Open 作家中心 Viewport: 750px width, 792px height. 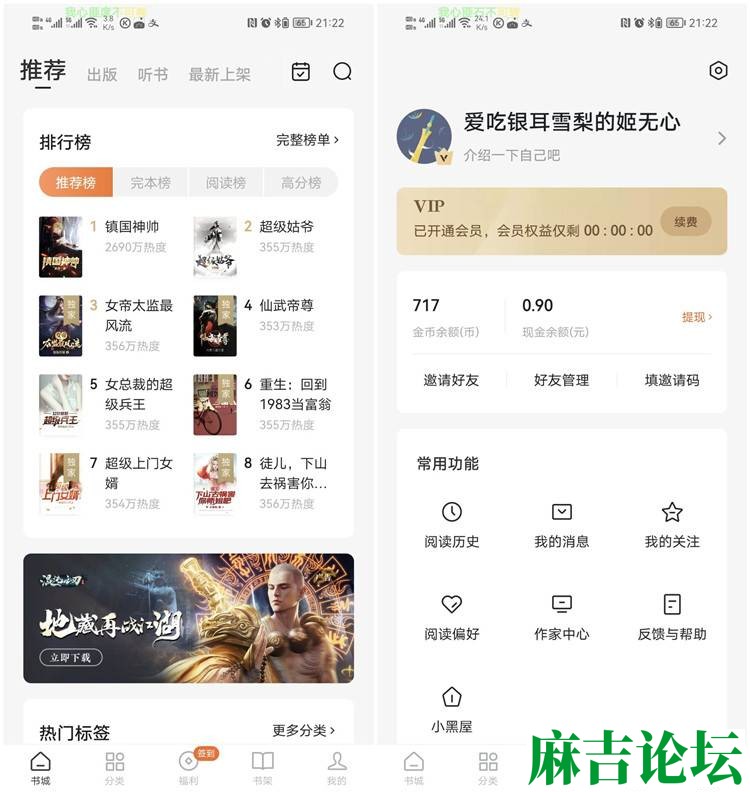[x=562, y=617]
